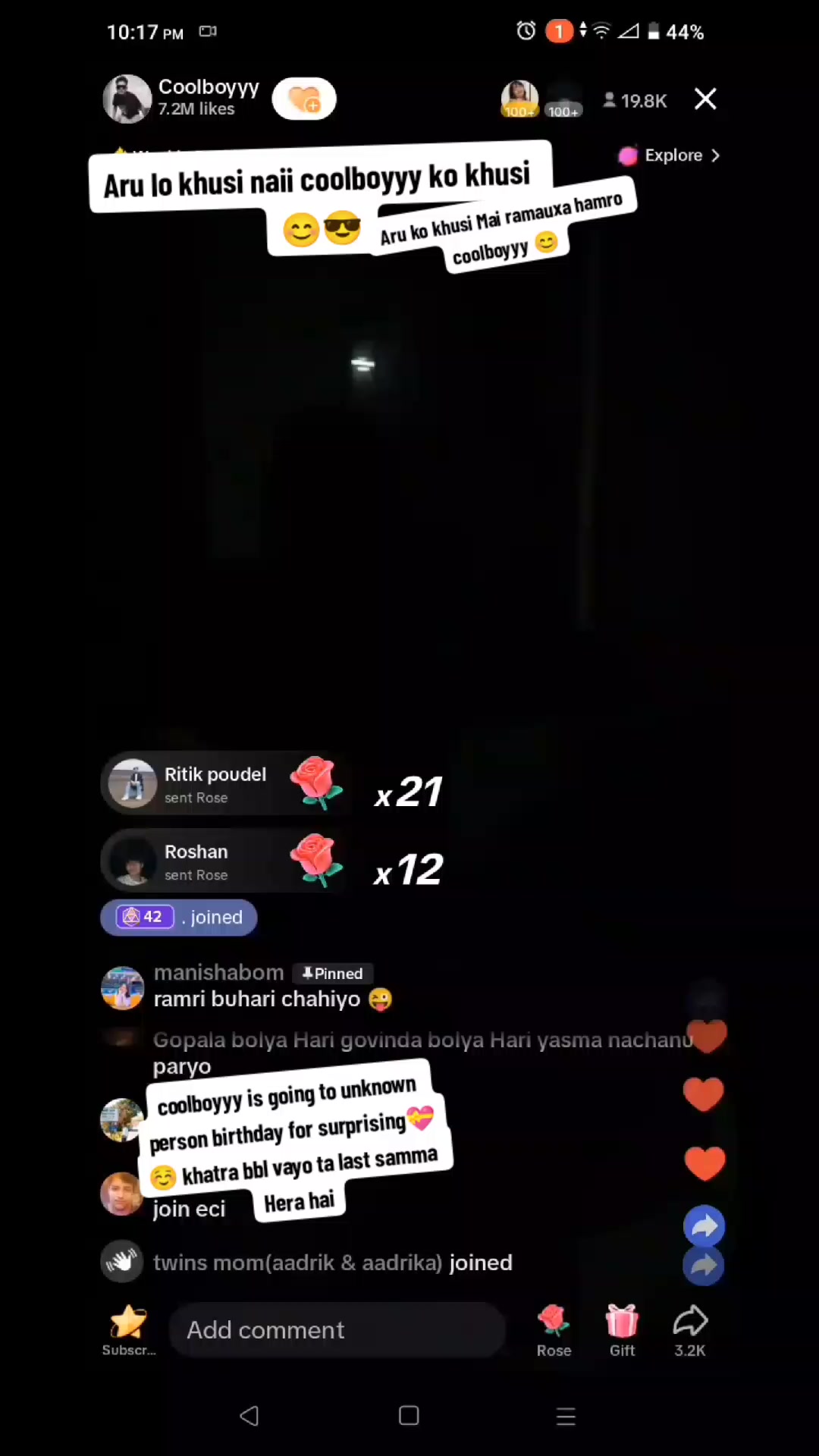
Task: Close the live stream
Action: click(705, 99)
